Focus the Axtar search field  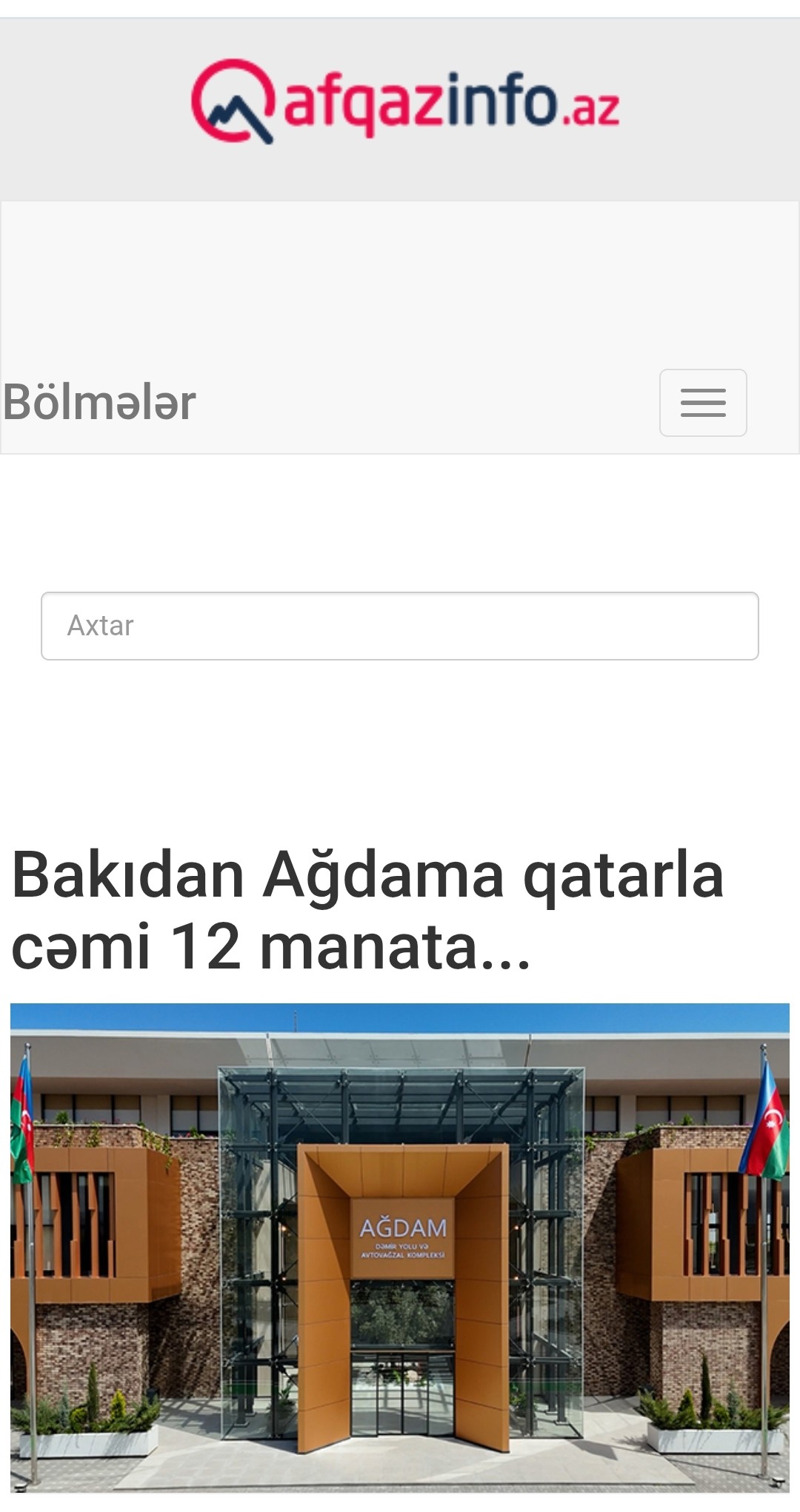click(x=400, y=626)
